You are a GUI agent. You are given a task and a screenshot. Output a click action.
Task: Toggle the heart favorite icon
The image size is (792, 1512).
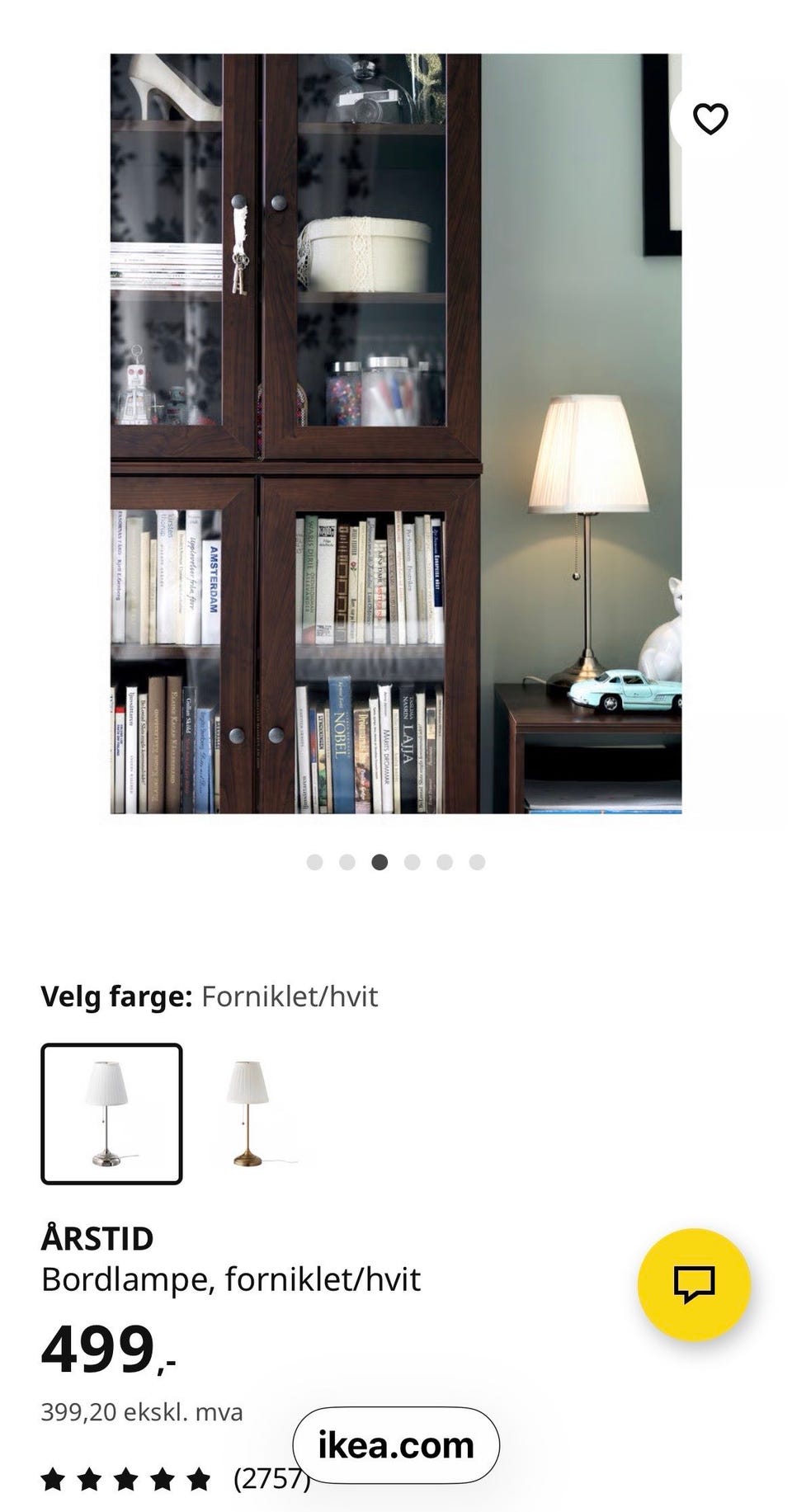tap(711, 119)
